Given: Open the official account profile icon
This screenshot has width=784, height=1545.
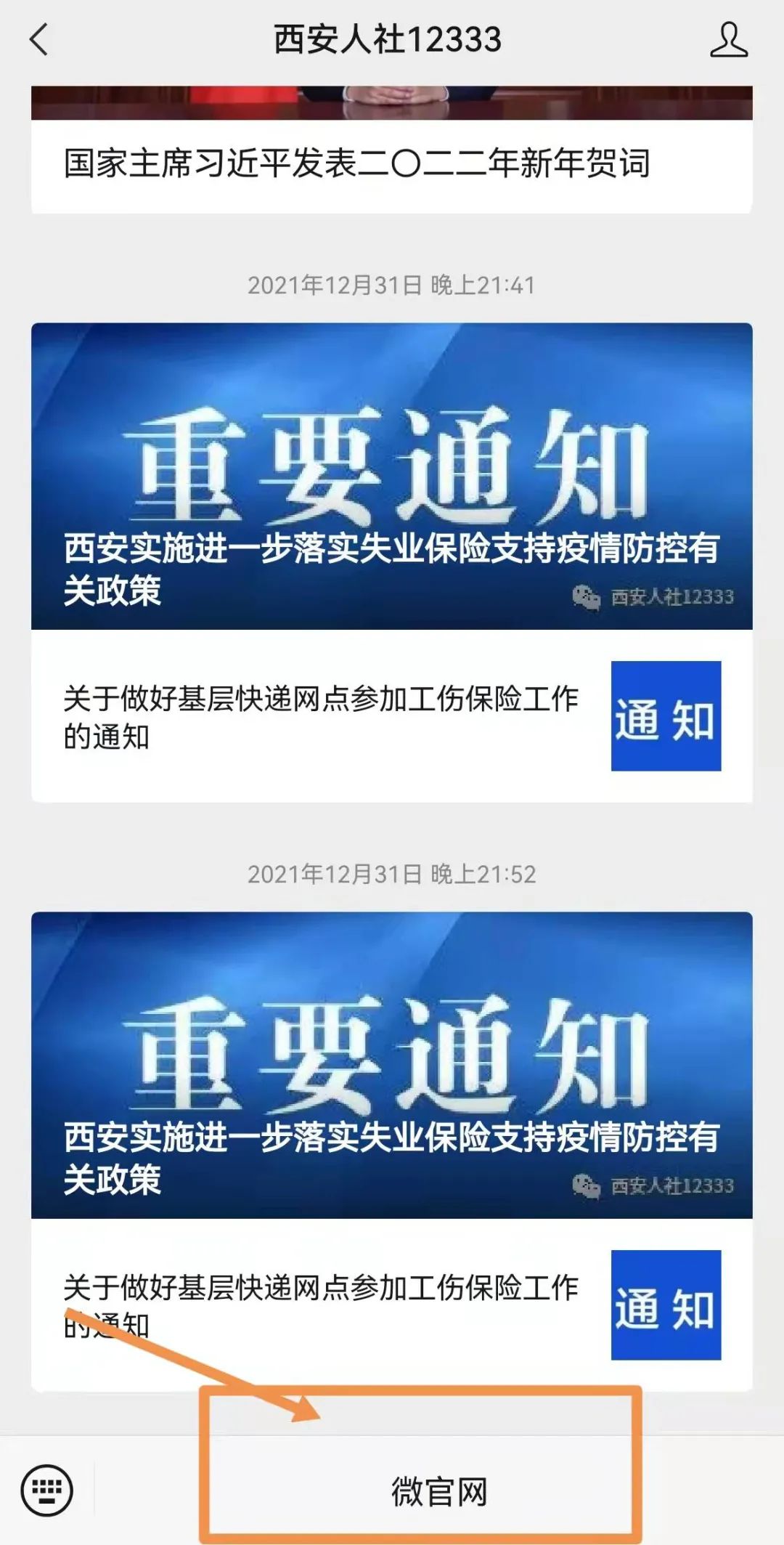Looking at the screenshot, I should tap(732, 41).
